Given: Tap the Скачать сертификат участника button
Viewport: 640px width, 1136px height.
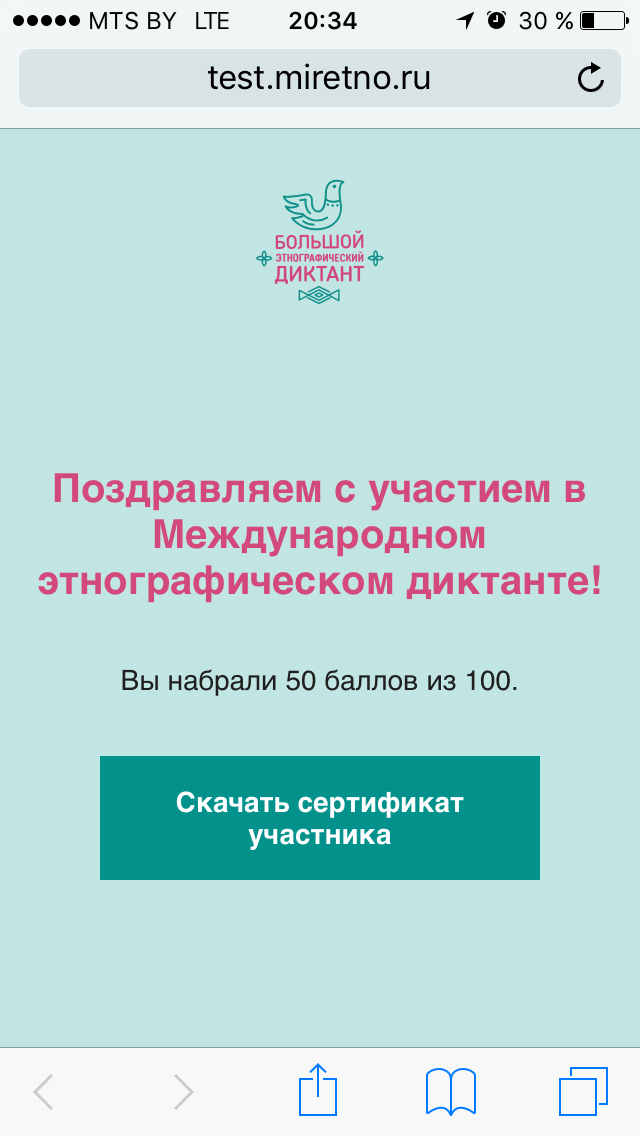Looking at the screenshot, I should [x=319, y=818].
